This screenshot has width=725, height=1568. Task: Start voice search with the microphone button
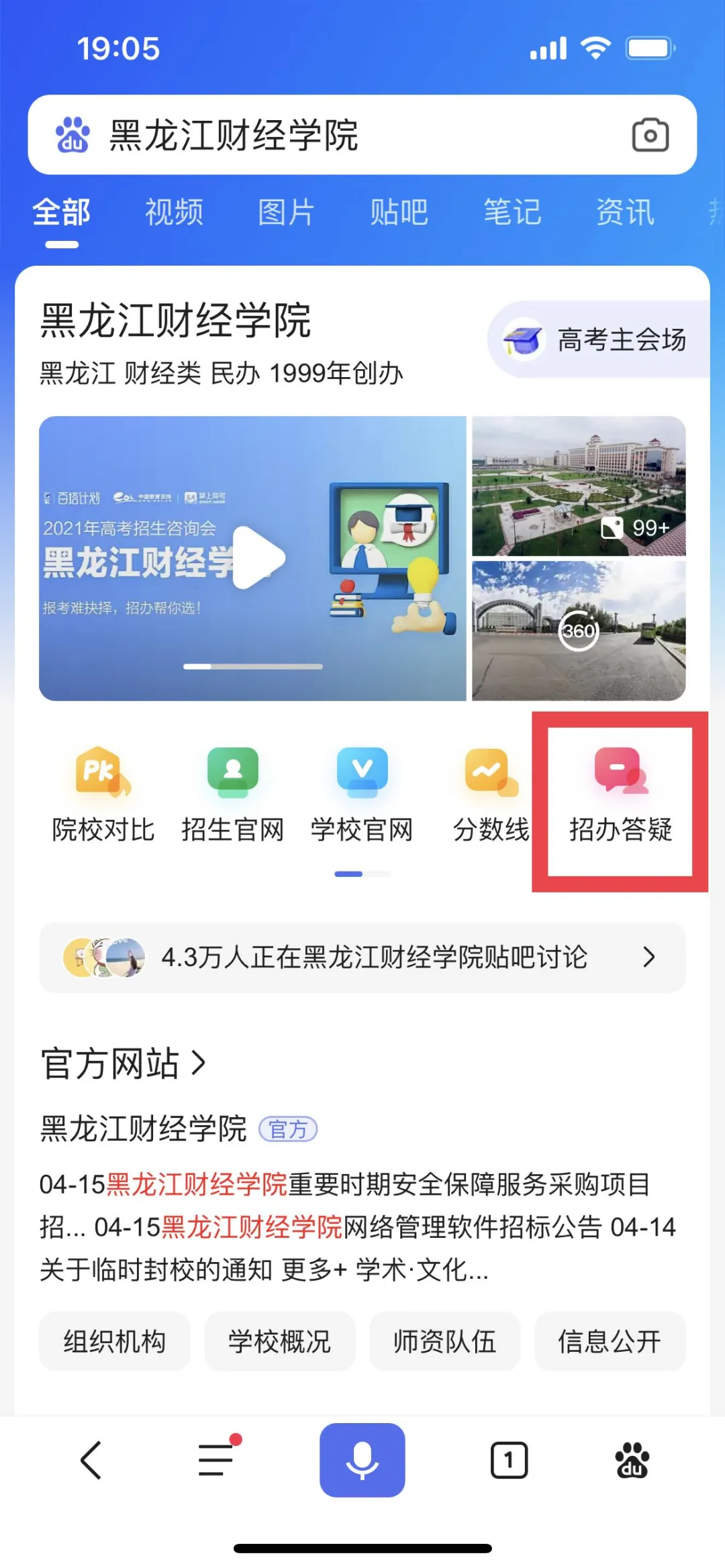pos(362,1460)
